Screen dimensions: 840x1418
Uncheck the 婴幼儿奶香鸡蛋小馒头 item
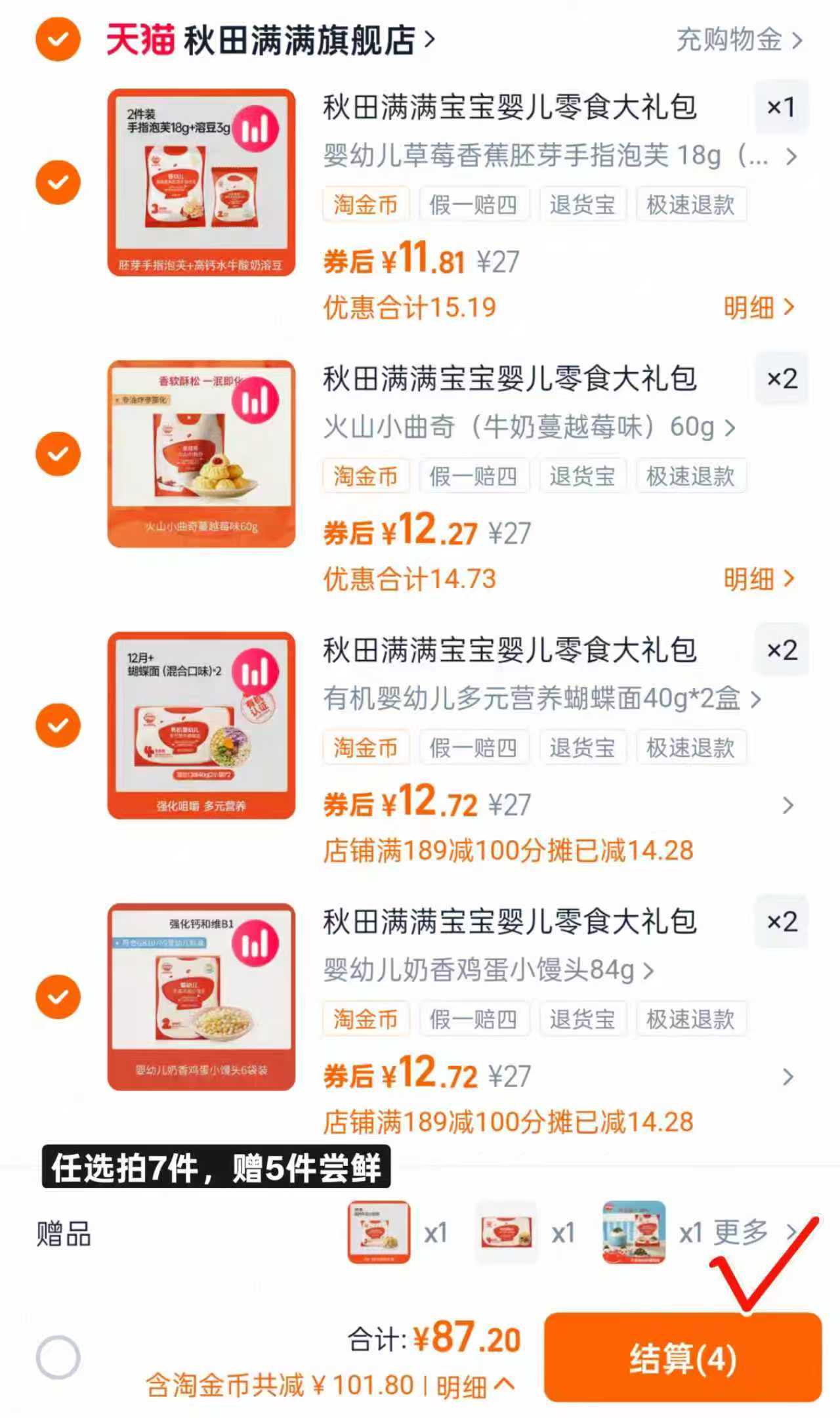(58, 997)
